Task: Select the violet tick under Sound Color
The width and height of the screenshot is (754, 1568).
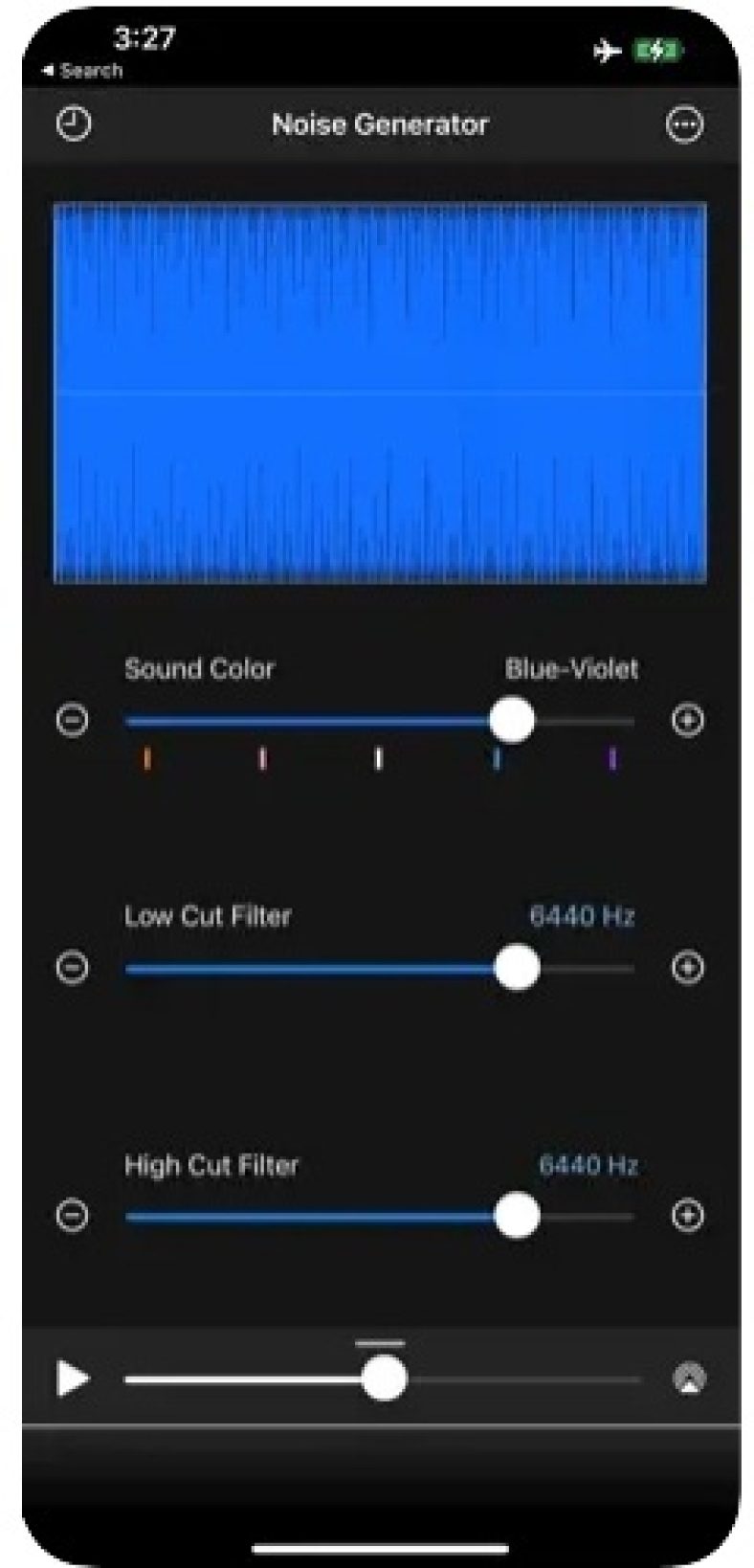Action: [610, 757]
